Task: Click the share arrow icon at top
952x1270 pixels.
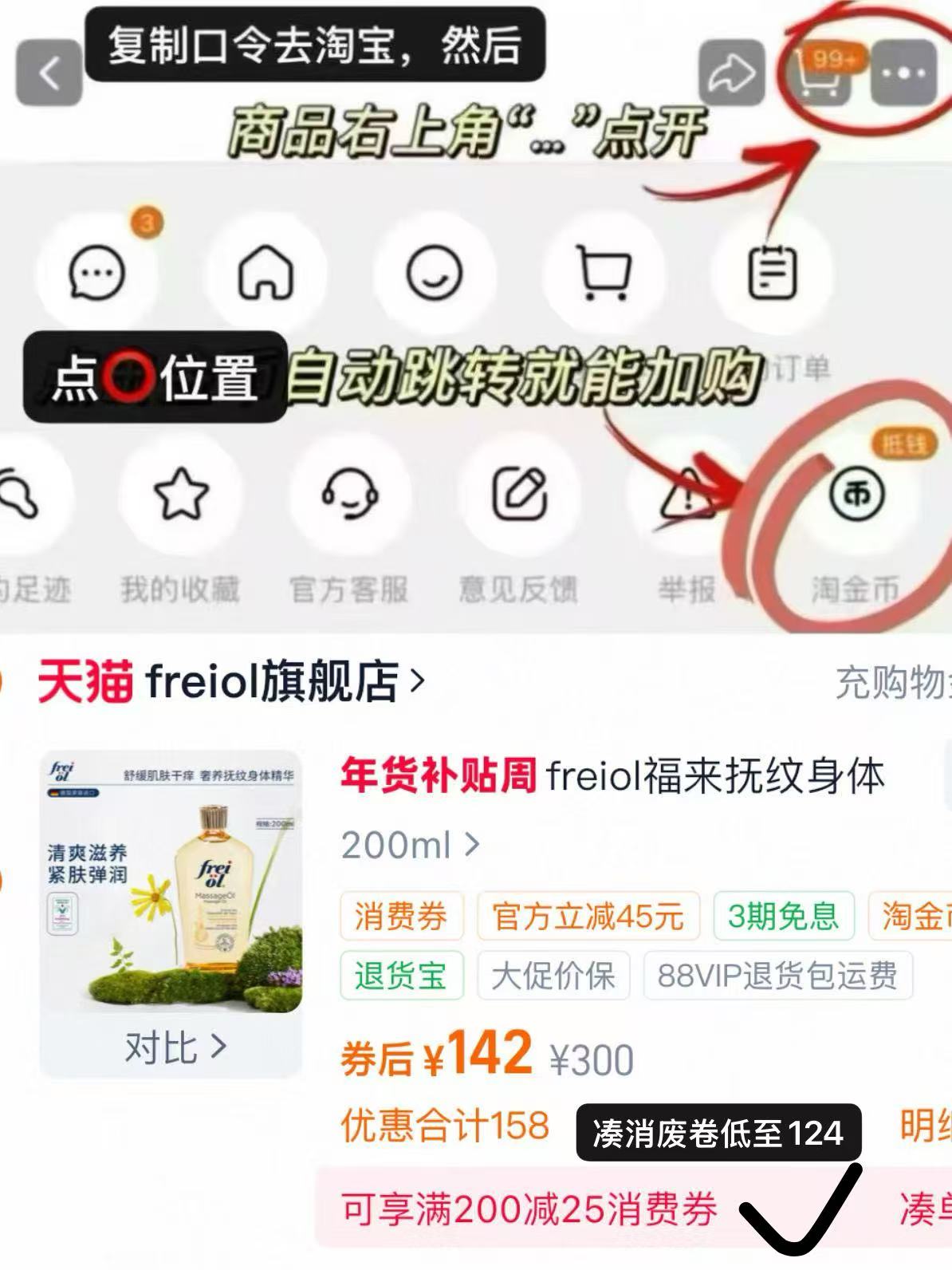Action: click(x=731, y=71)
